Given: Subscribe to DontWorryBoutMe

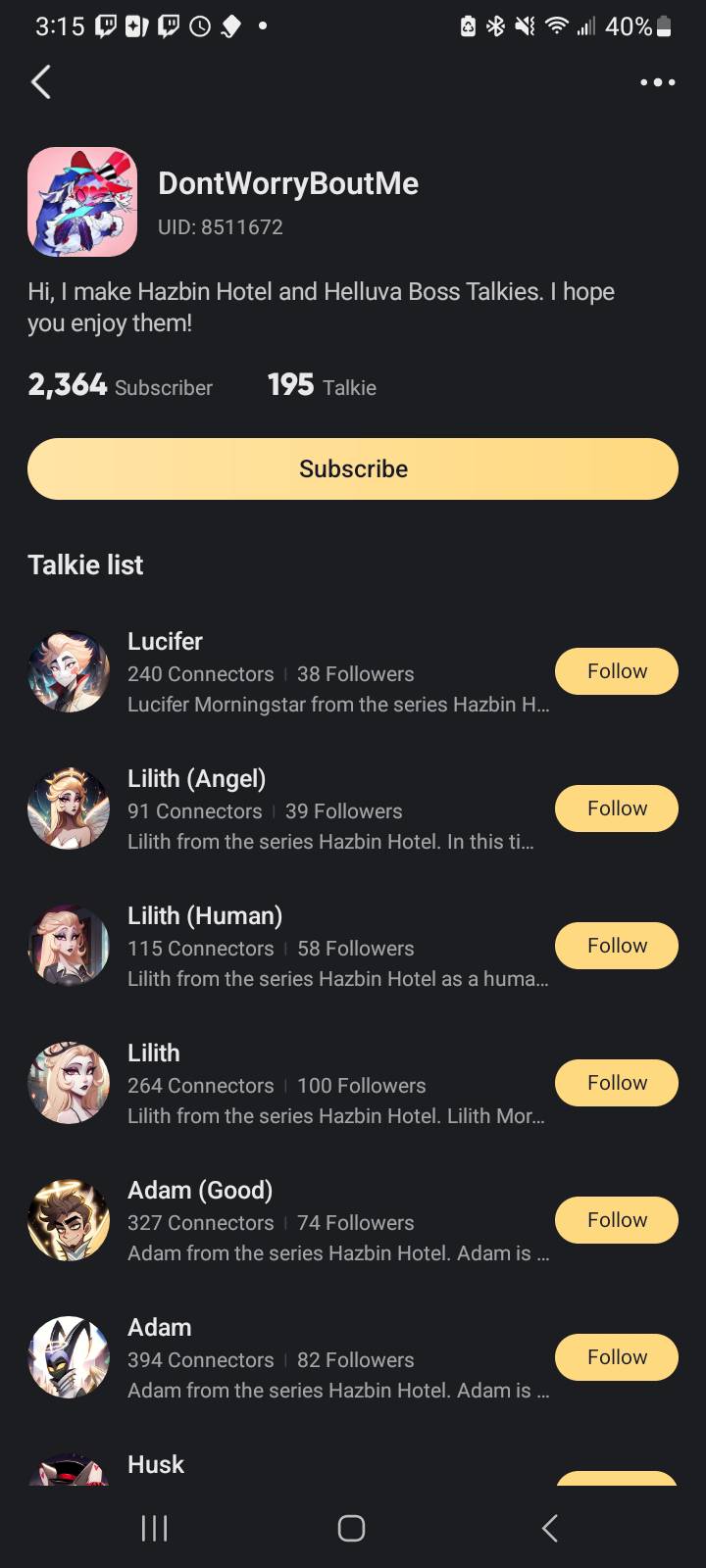Looking at the screenshot, I should [353, 468].
